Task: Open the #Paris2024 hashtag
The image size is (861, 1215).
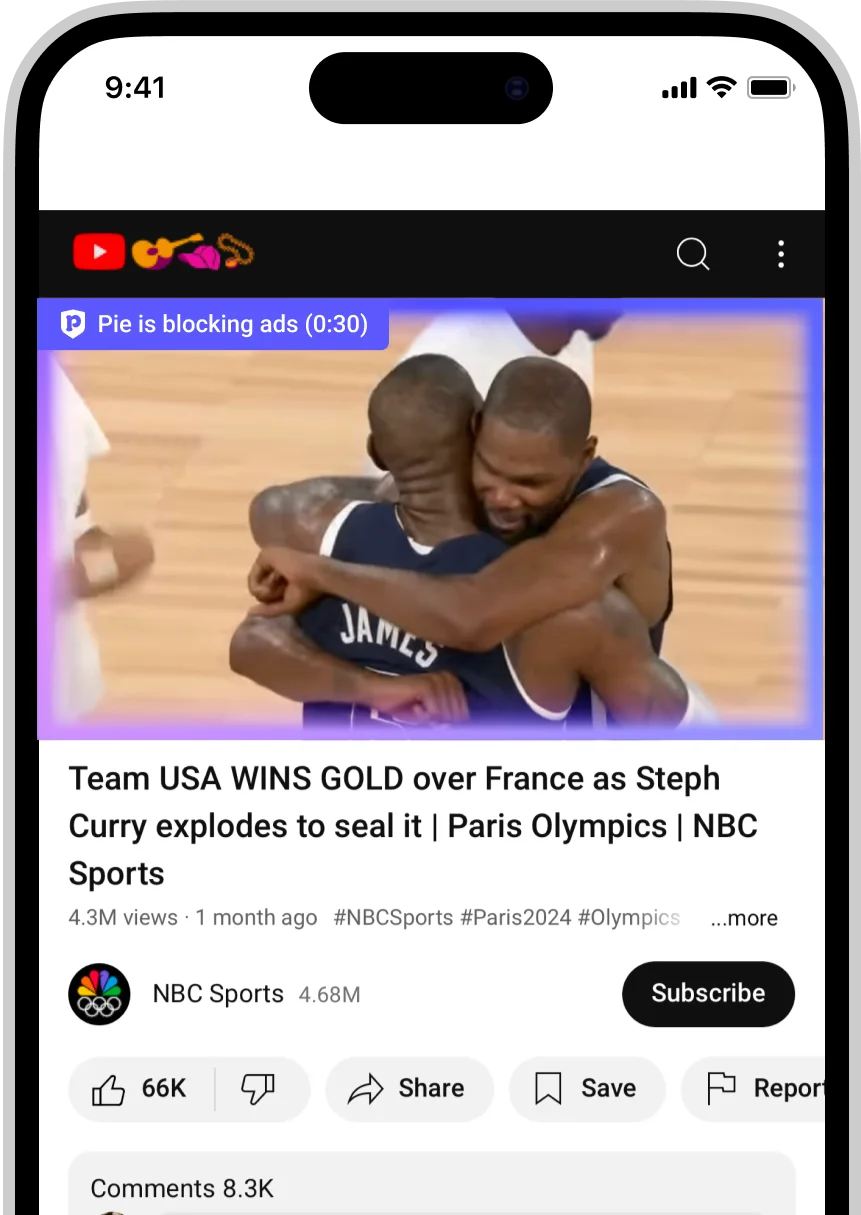Action: point(512,917)
